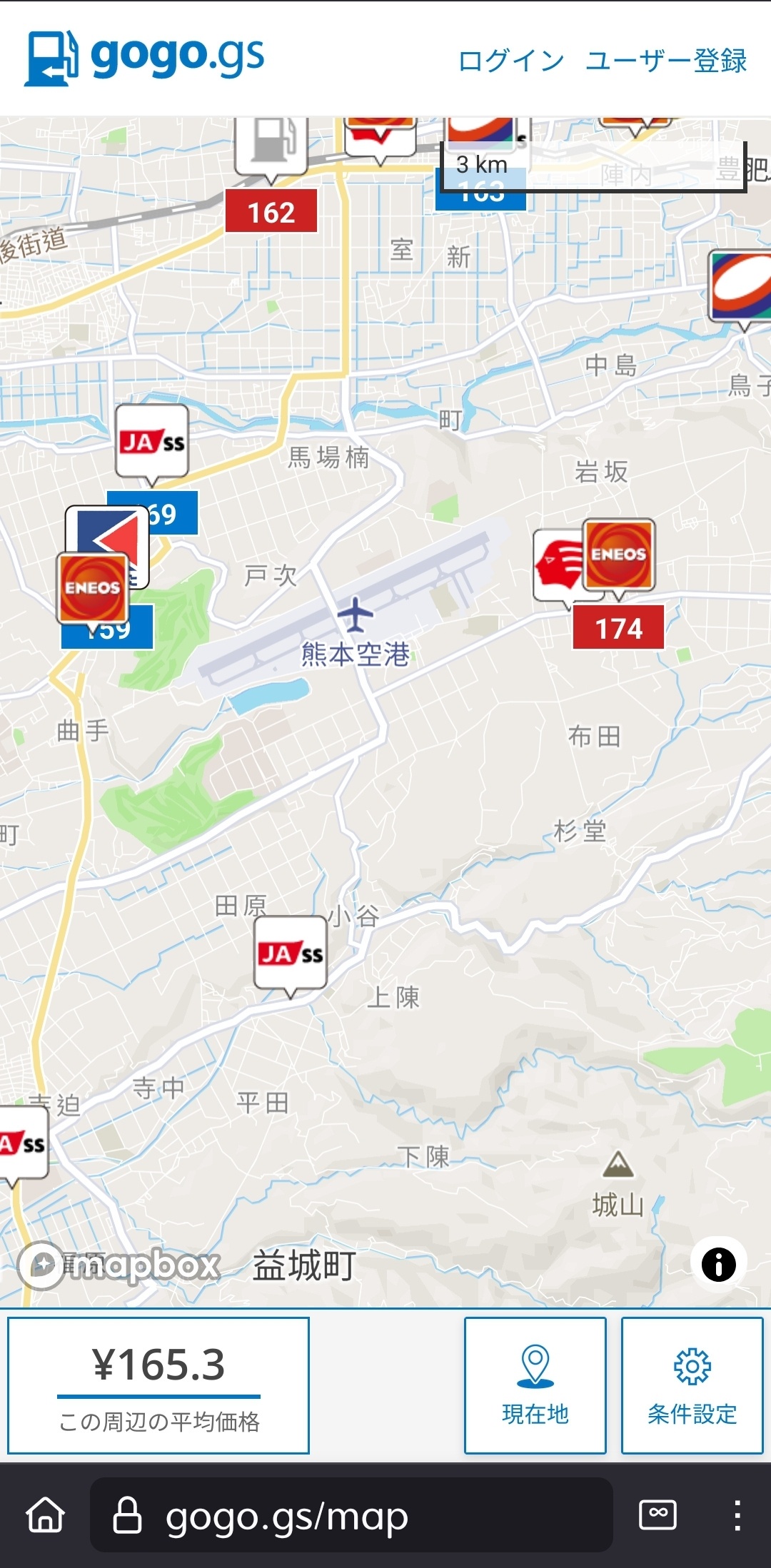Open the ログイン login link
771x1568 pixels.
(x=510, y=61)
